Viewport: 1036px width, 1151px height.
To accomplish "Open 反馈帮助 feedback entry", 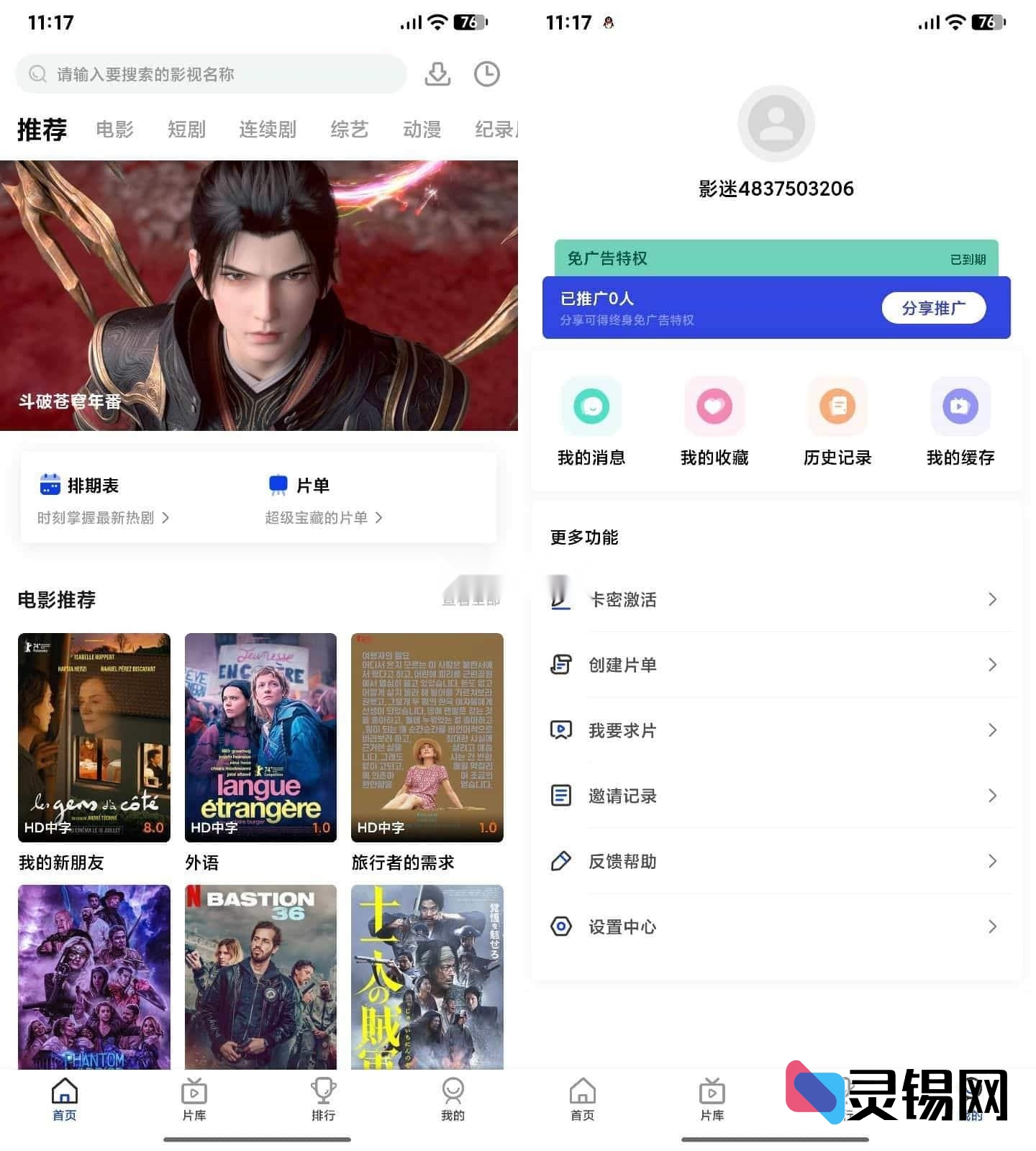I will [622, 861].
